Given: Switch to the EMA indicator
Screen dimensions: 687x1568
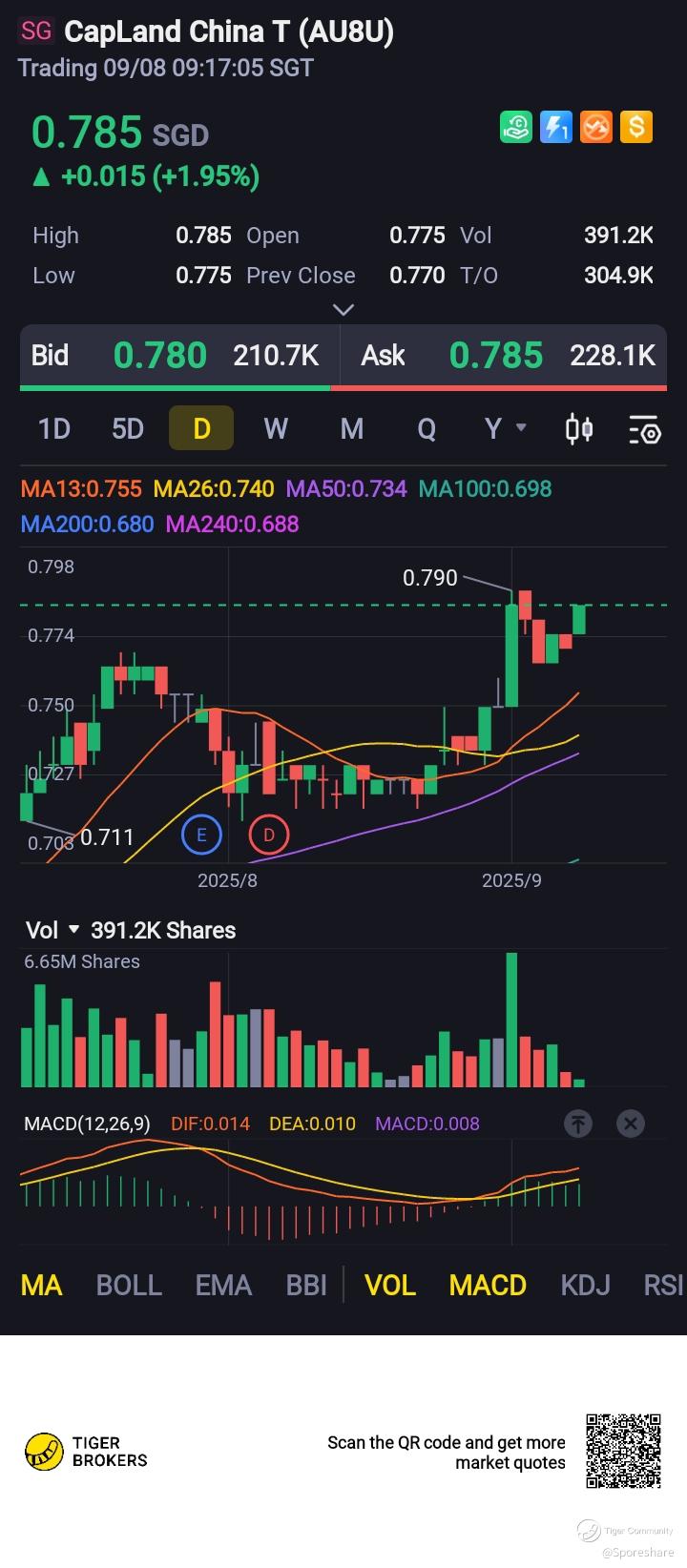Looking at the screenshot, I should 223,1286.
